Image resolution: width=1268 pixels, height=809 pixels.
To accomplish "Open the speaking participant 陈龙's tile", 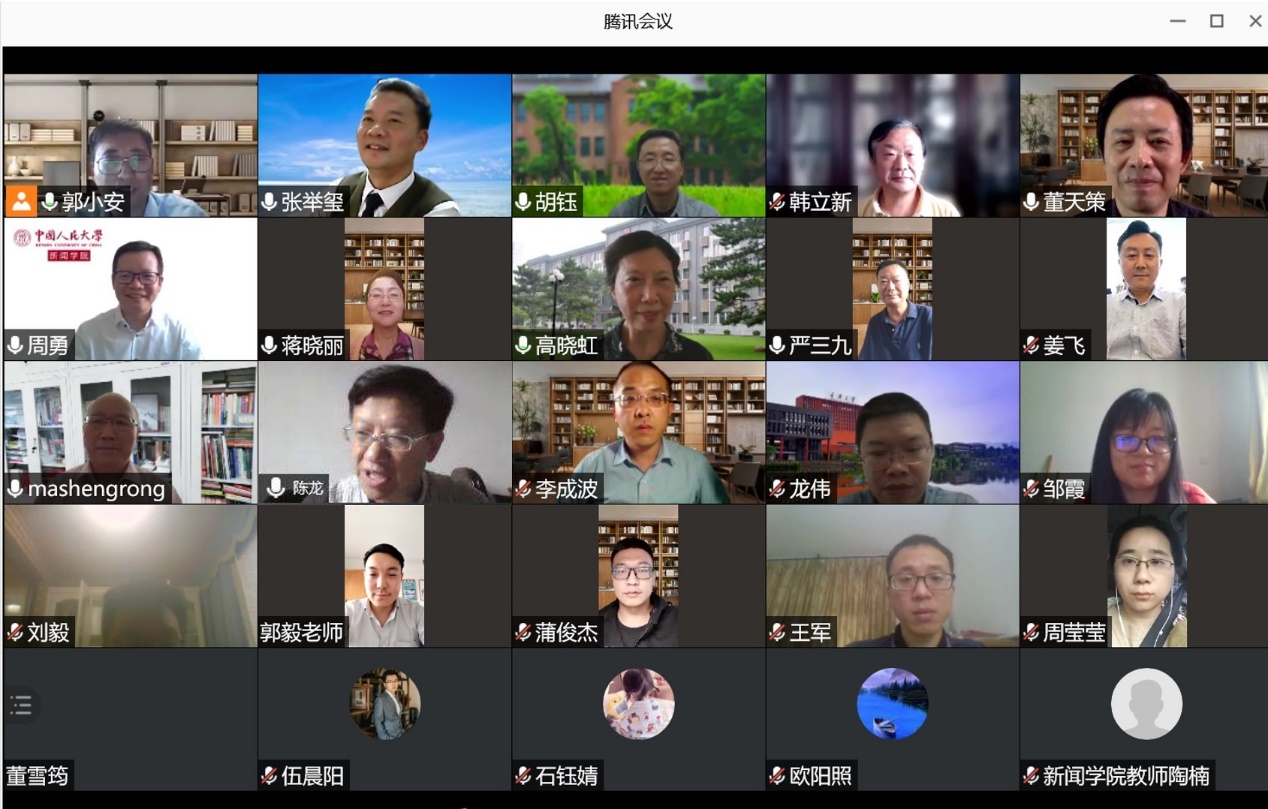I will (x=384, y=432).
